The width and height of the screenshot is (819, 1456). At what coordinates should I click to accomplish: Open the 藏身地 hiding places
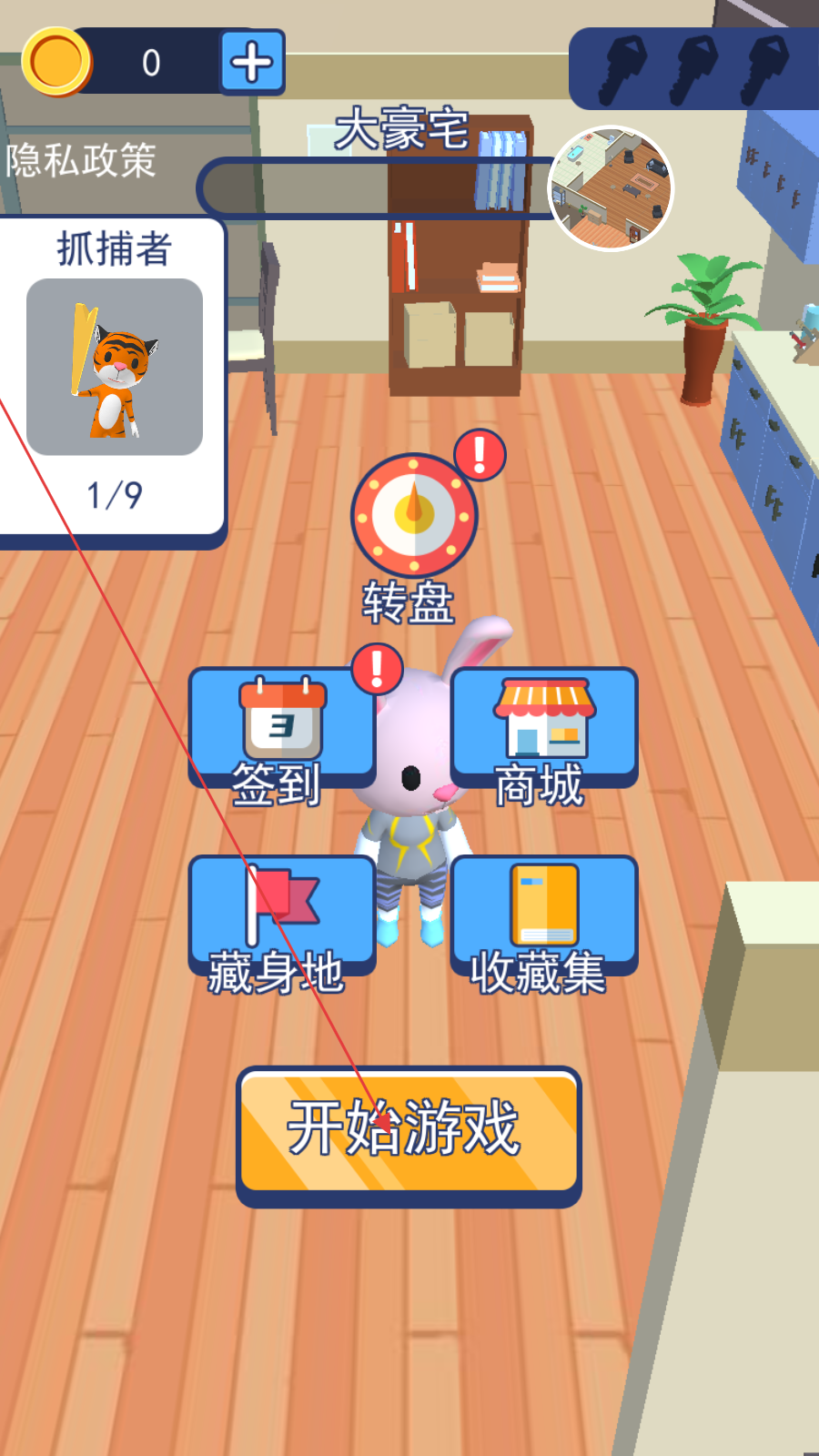coord(281,915)
